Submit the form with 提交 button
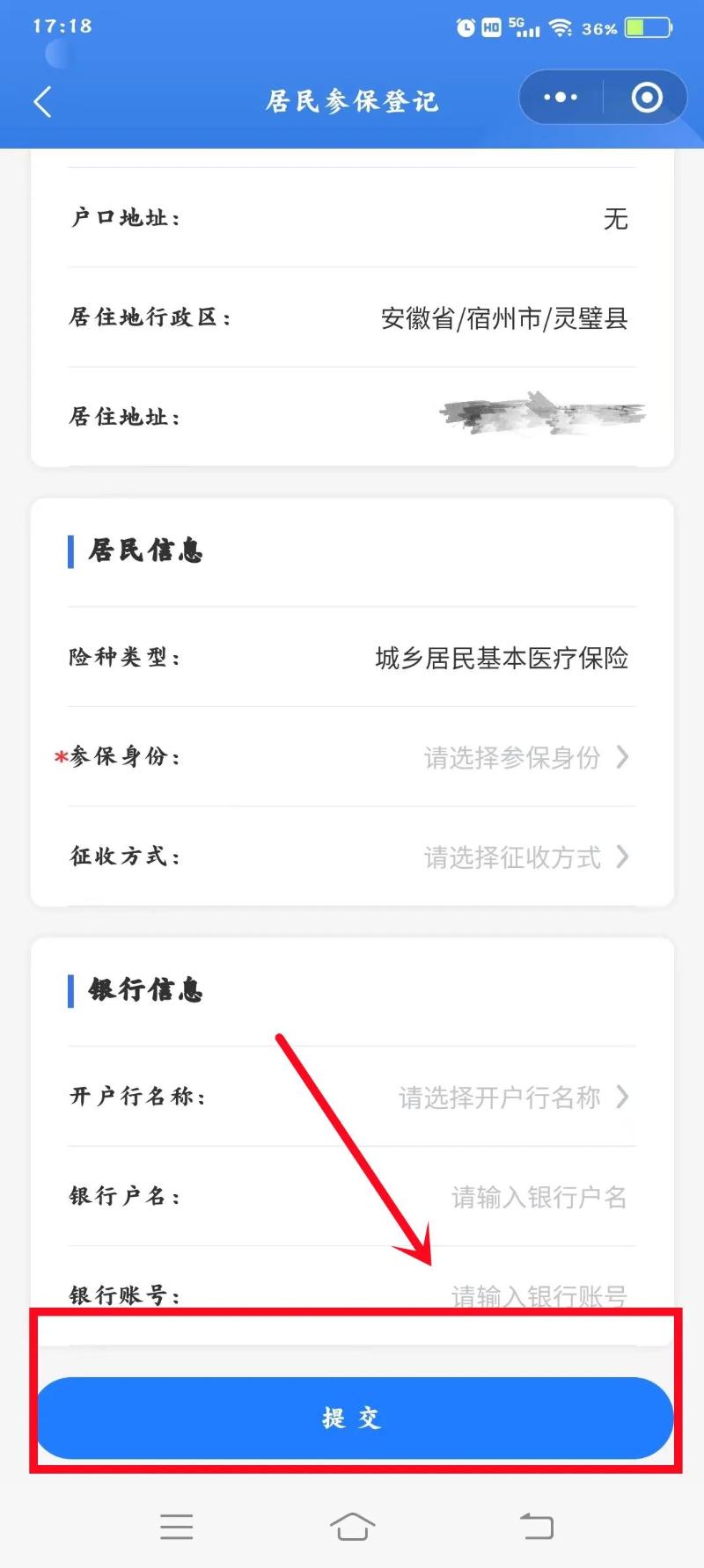 (x=354, y=1418)
